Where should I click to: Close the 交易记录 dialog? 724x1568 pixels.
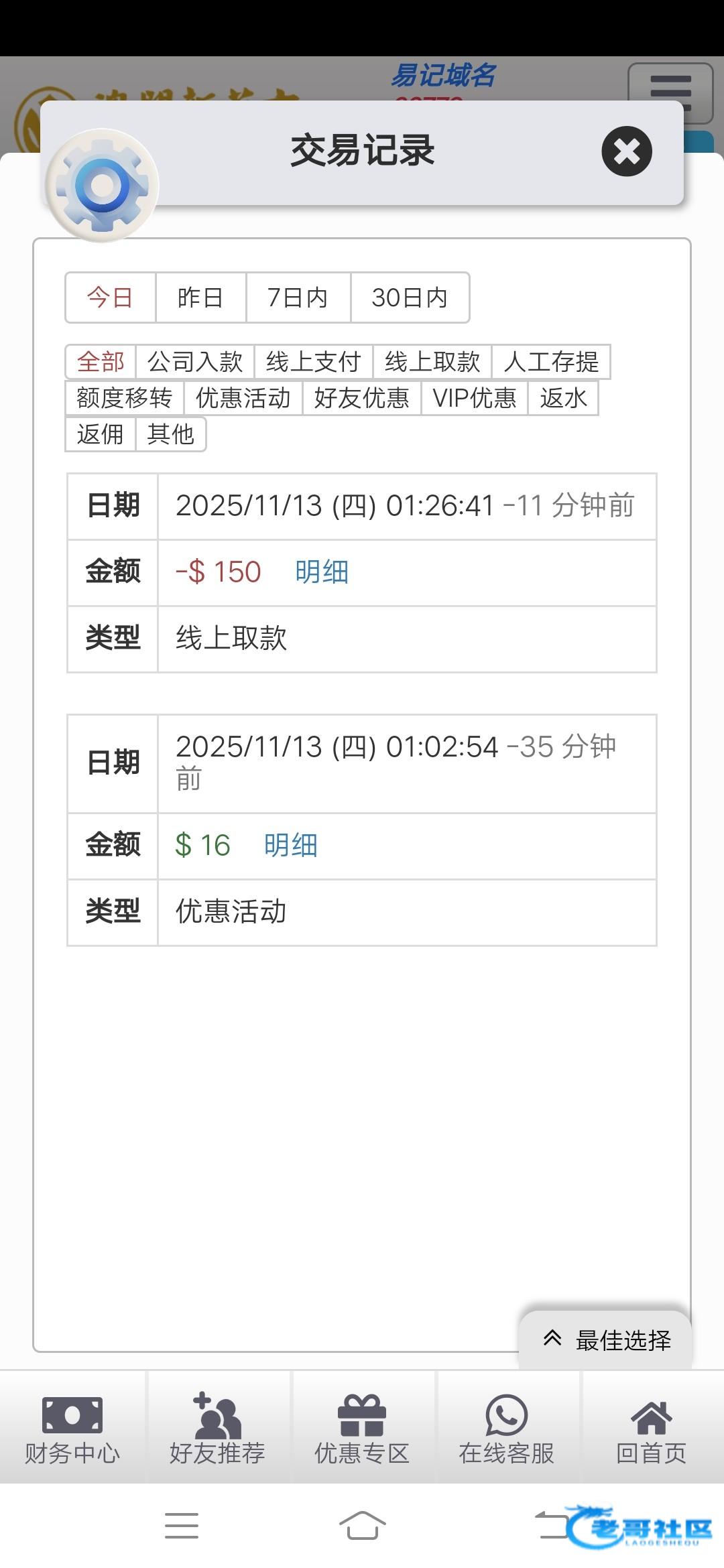[626, 151]
